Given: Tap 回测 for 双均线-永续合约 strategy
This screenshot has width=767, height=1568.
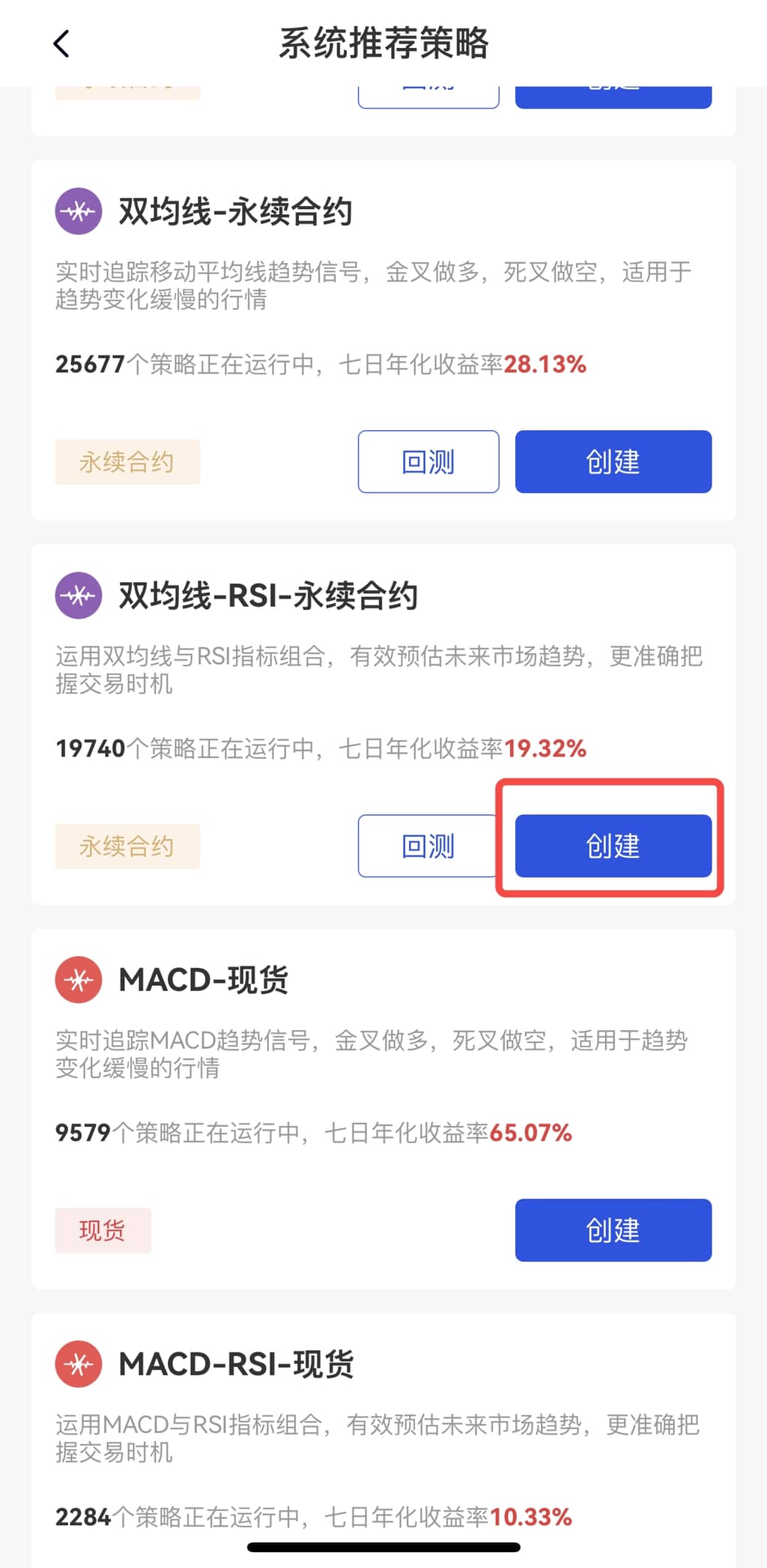Looking at the screenshot, I should pyautogui.click(x=428, y=461).
